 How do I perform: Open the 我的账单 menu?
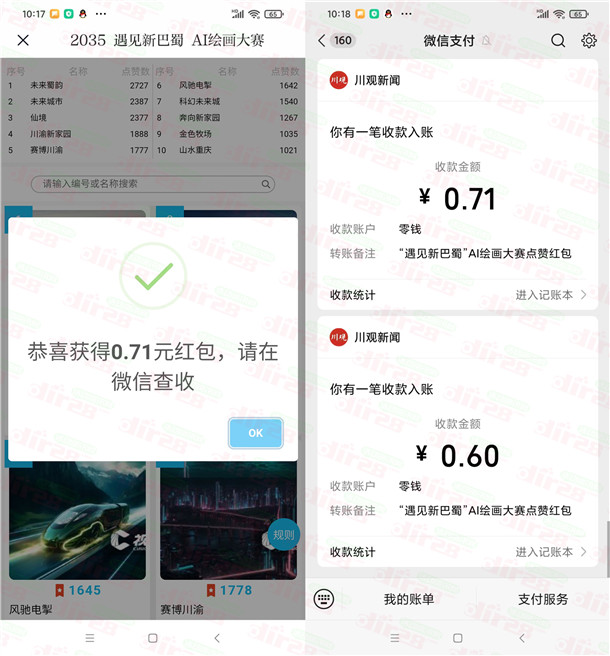[x=408, y=599]
